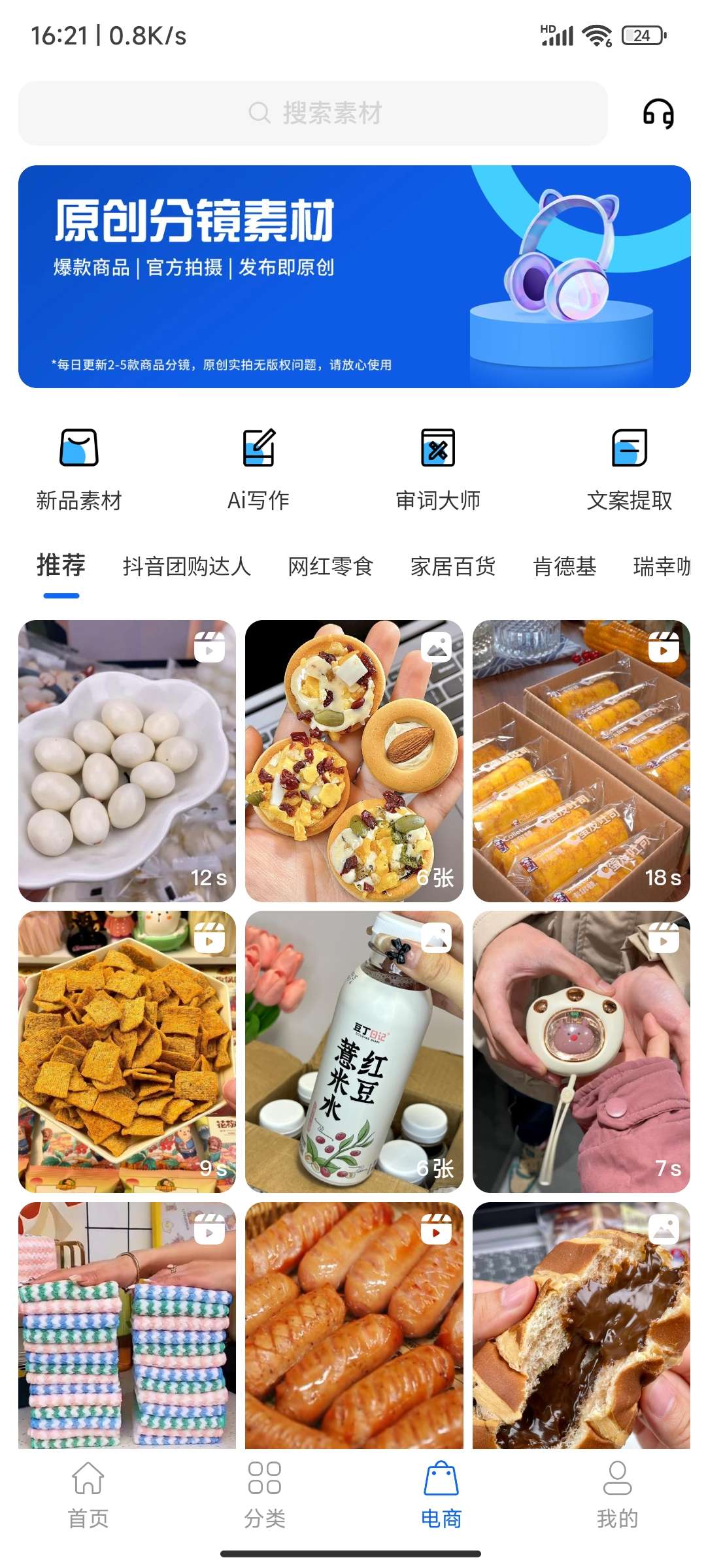Screen dimensions: 706x1568
Task: Switch to 抖音团购达人 category tab
Action: point(186,566)
